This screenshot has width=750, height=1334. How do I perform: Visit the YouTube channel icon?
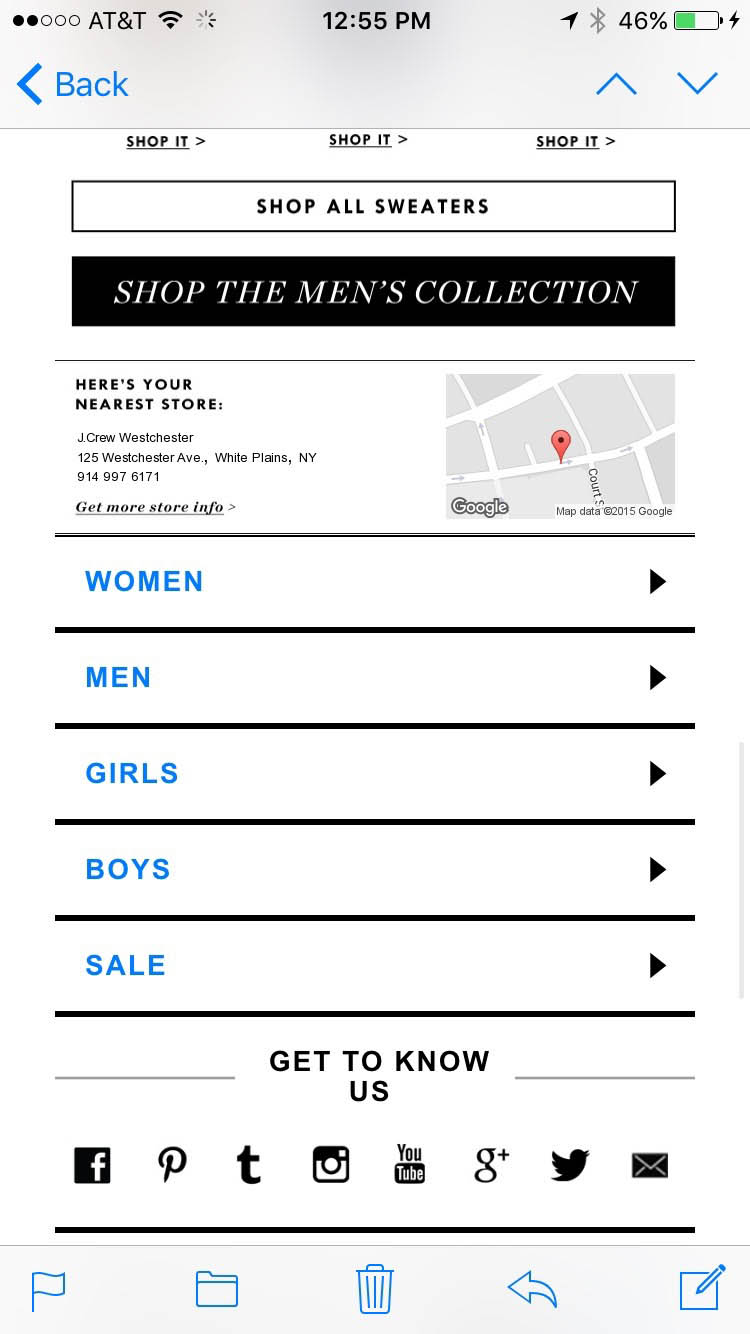[410, 1165]
